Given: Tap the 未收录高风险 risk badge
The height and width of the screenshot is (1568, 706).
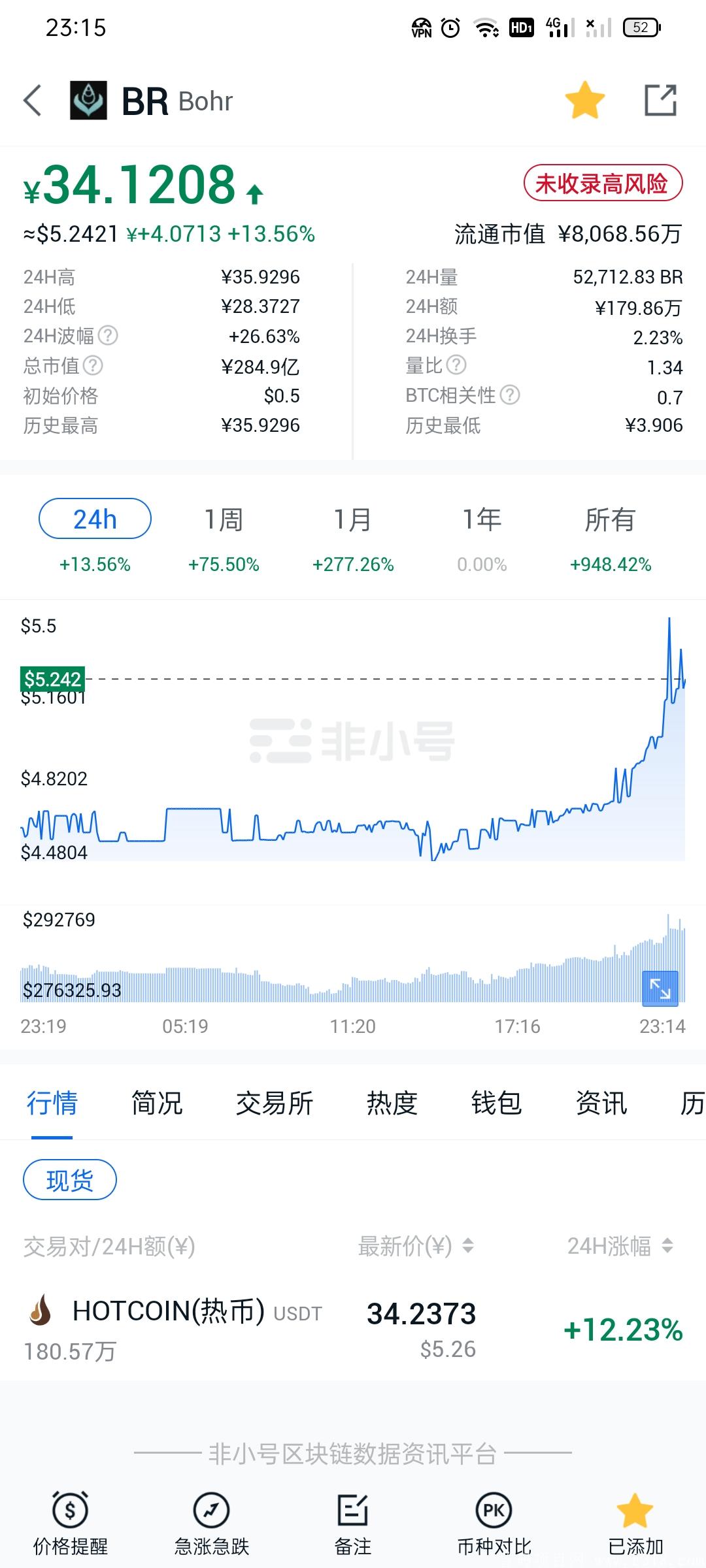Looking at the screenshot, I should click(603, 184).
